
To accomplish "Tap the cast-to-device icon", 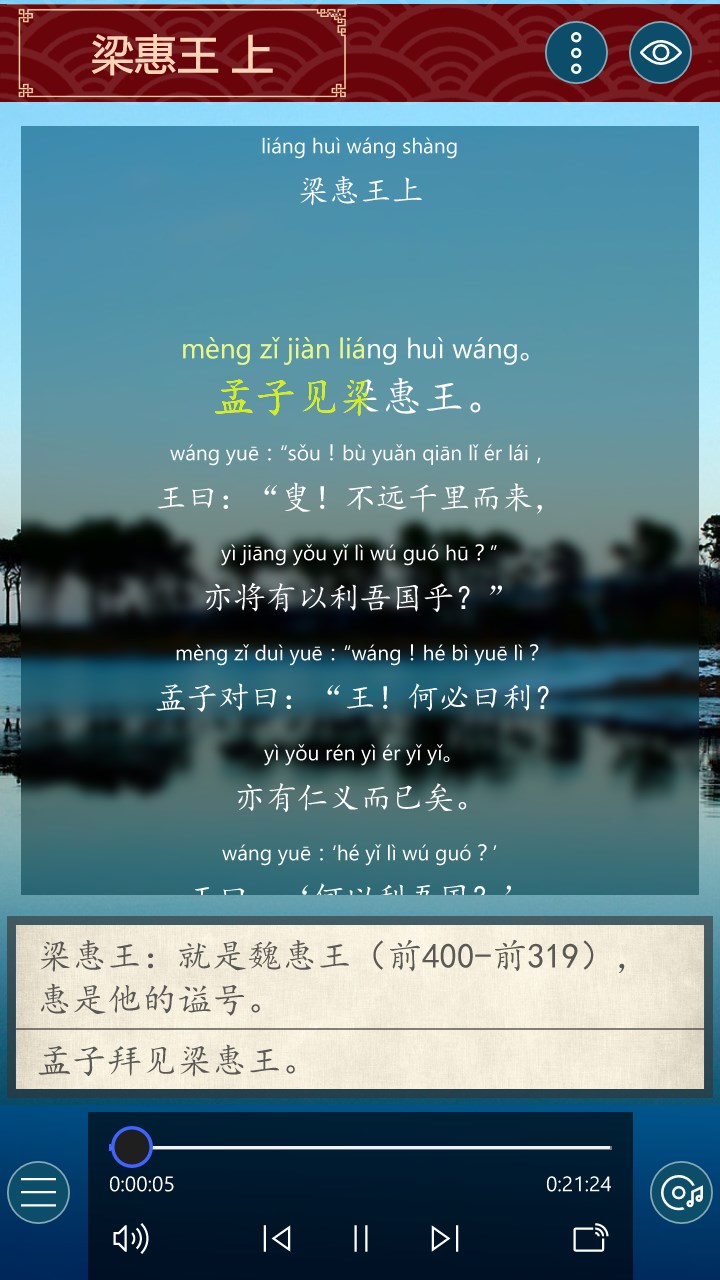I will click(590, 1239).
